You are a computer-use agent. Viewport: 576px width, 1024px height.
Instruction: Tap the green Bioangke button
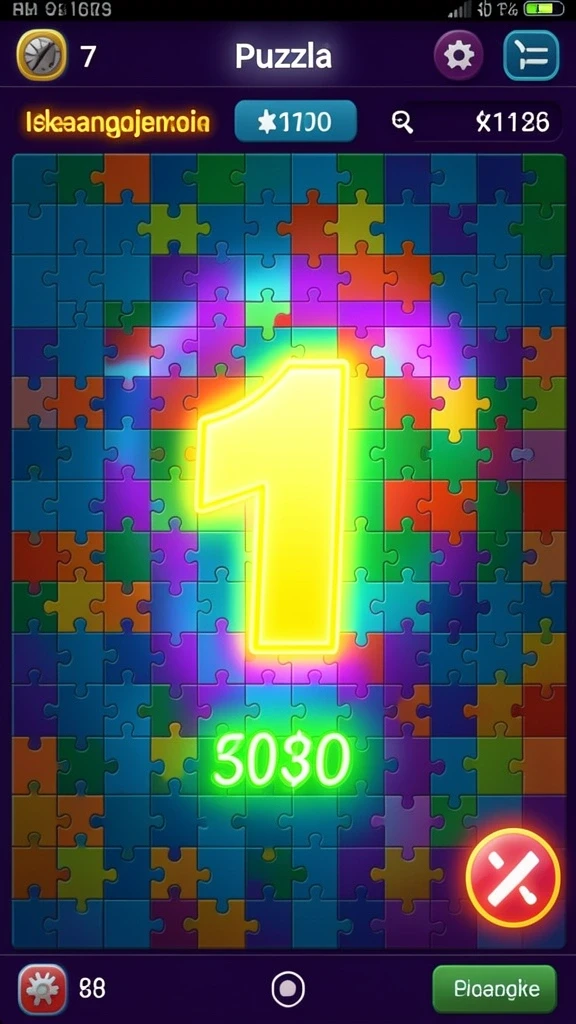point(494,989)
